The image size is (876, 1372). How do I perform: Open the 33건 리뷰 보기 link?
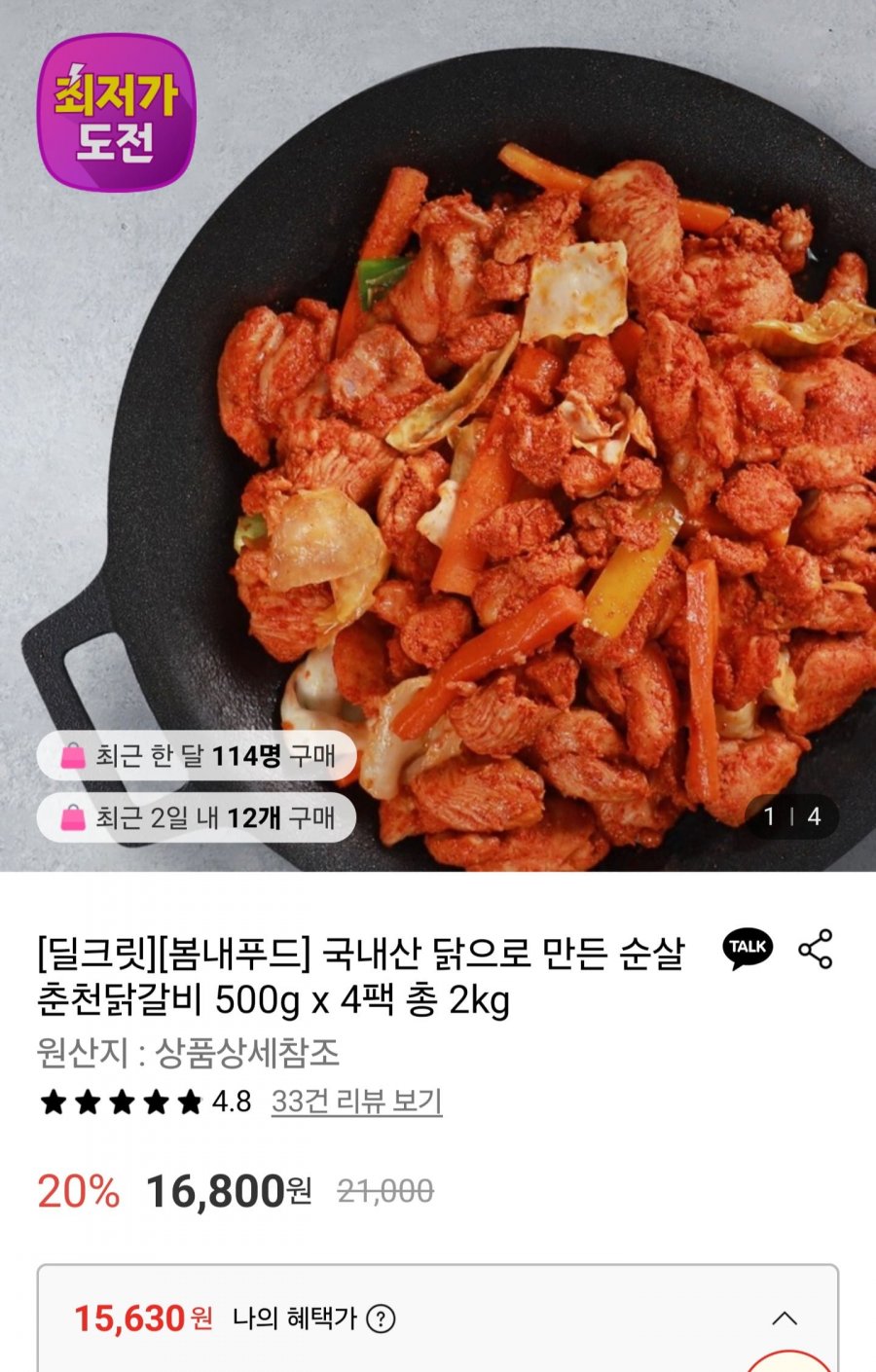coord(356,1101)
